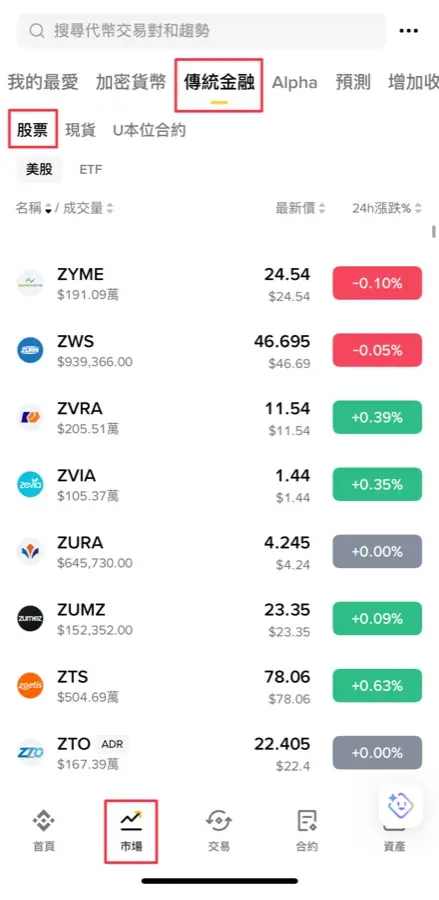
Task: Switch to the 合約 tab
Action: [306, 831]
